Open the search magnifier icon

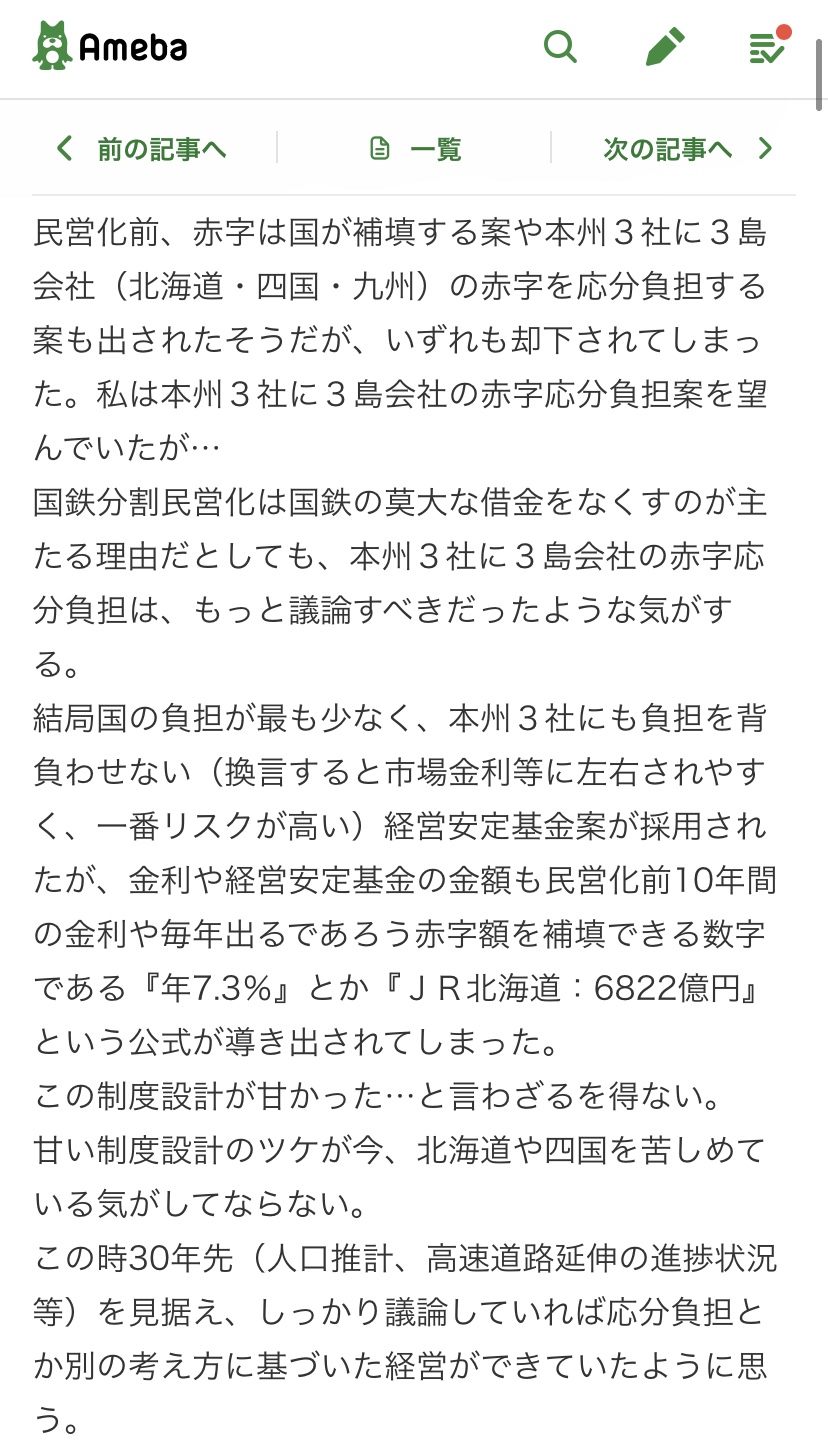[x=560, y=47]
